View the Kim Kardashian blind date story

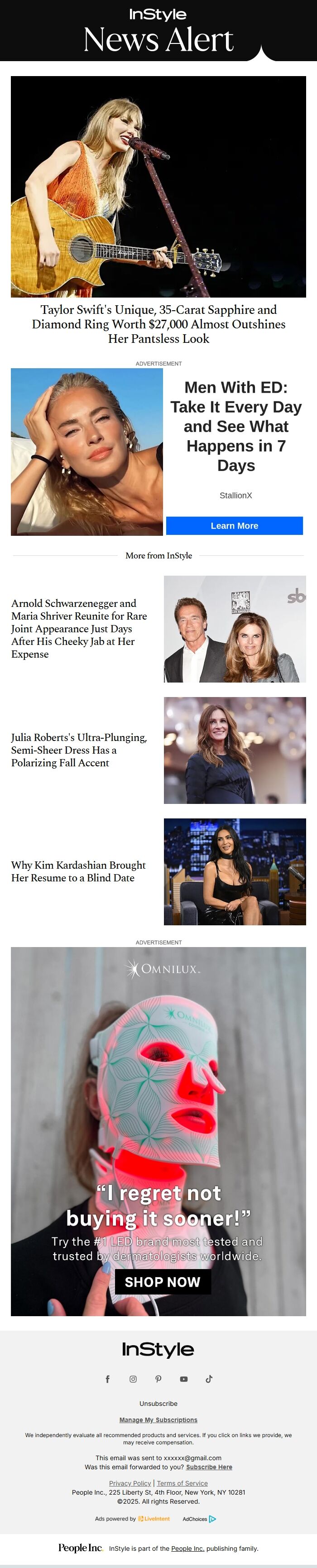tap(78, 871)
